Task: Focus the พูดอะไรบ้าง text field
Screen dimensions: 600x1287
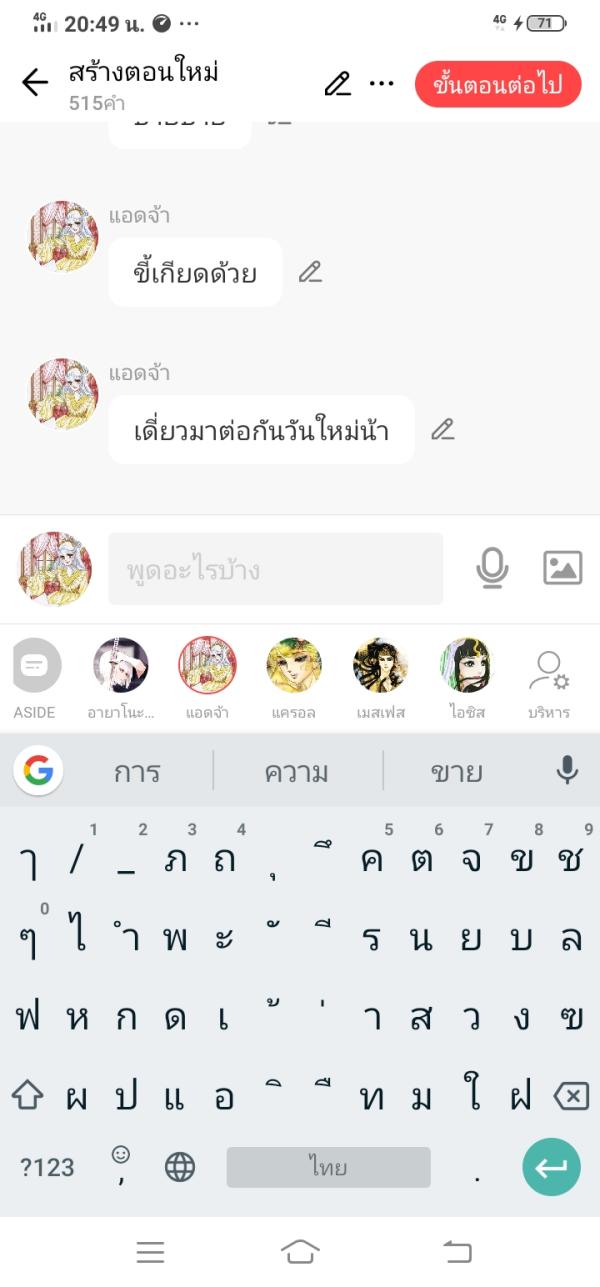Action: pyautogui.click(x=275, y=569)
